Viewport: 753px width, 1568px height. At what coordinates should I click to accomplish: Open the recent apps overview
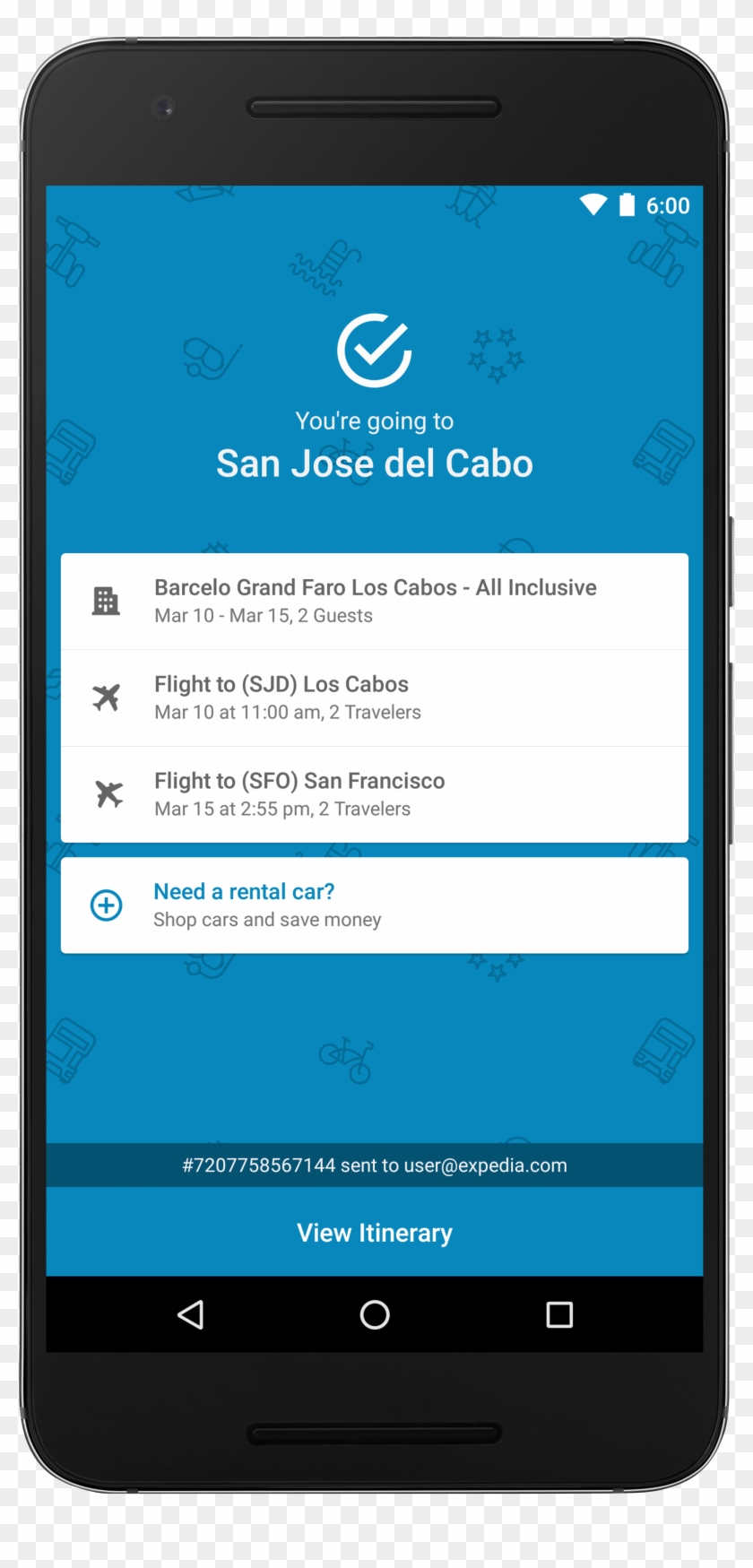[559, 1314]
